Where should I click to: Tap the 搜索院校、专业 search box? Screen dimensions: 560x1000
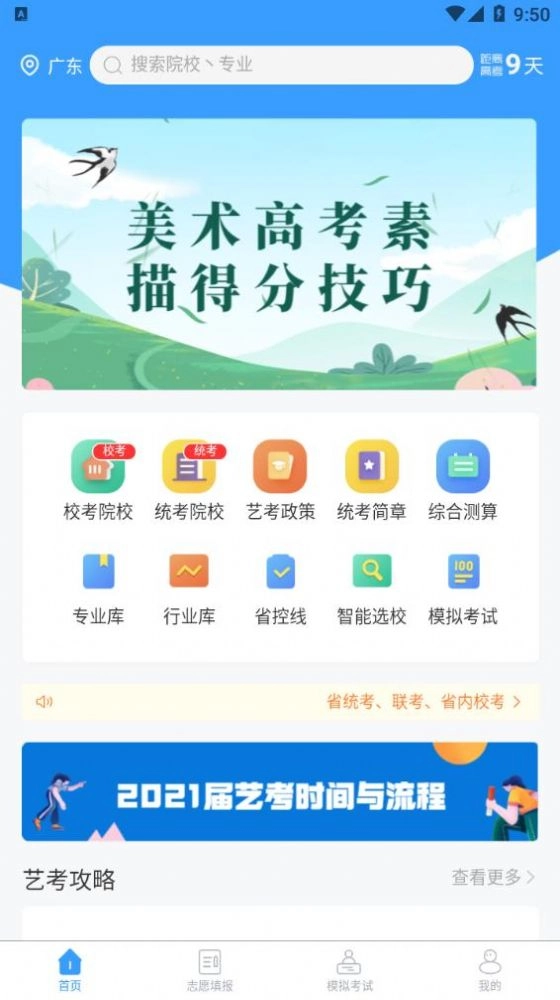coord(281,64)
